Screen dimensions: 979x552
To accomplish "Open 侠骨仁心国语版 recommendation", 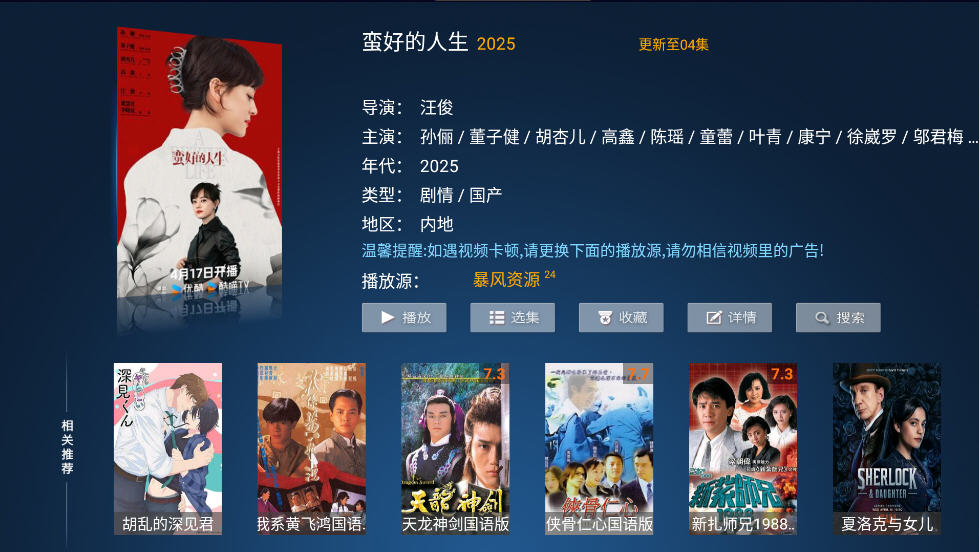I will click(599, 449).
